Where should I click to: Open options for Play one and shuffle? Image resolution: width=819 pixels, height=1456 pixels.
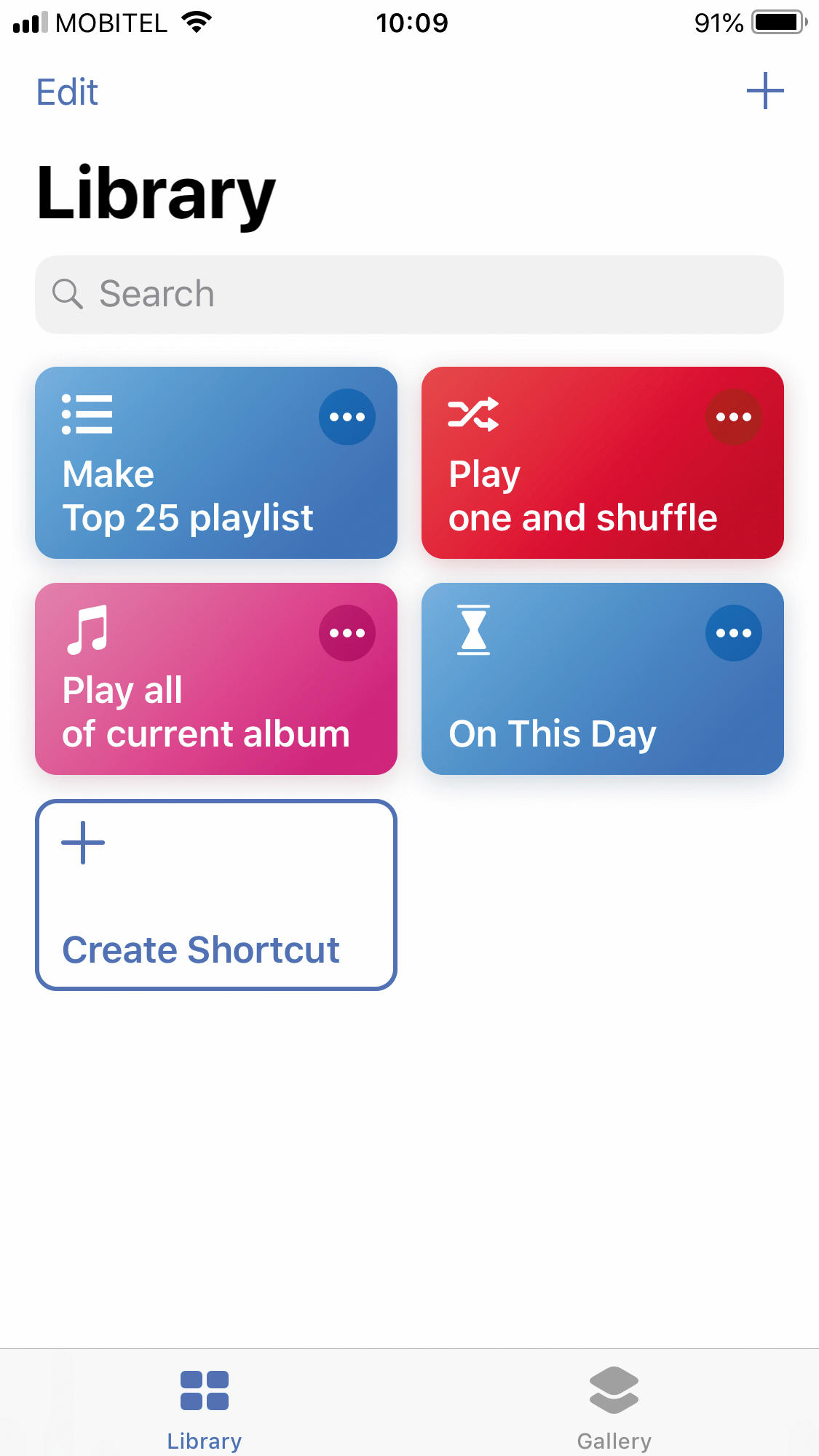point(734,417)
